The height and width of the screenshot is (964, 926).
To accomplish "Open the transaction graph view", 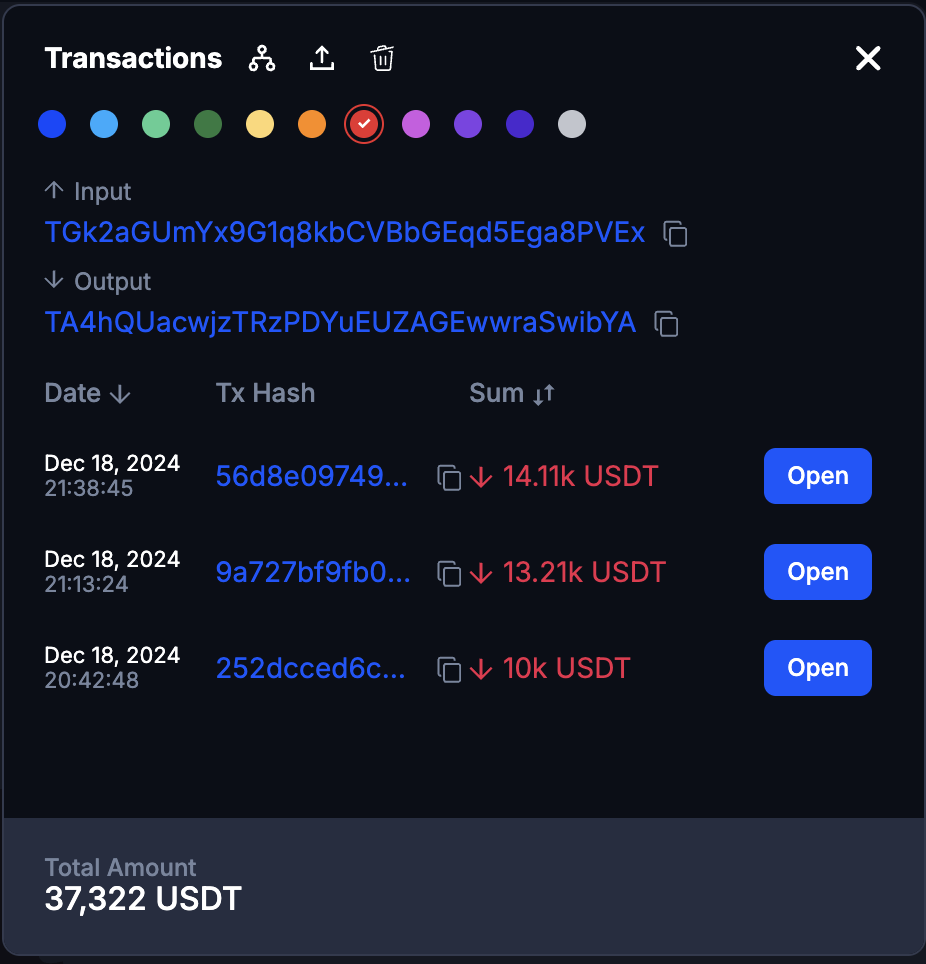I will click(x=262, y=58).
